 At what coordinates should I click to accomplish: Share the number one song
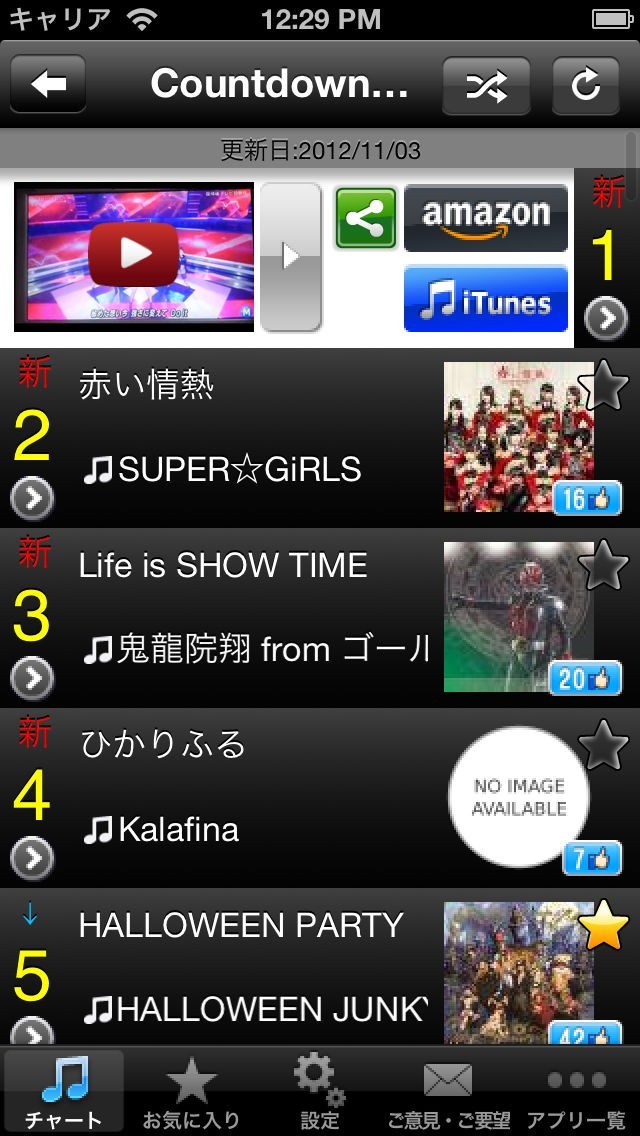click(x=365, y=218)
